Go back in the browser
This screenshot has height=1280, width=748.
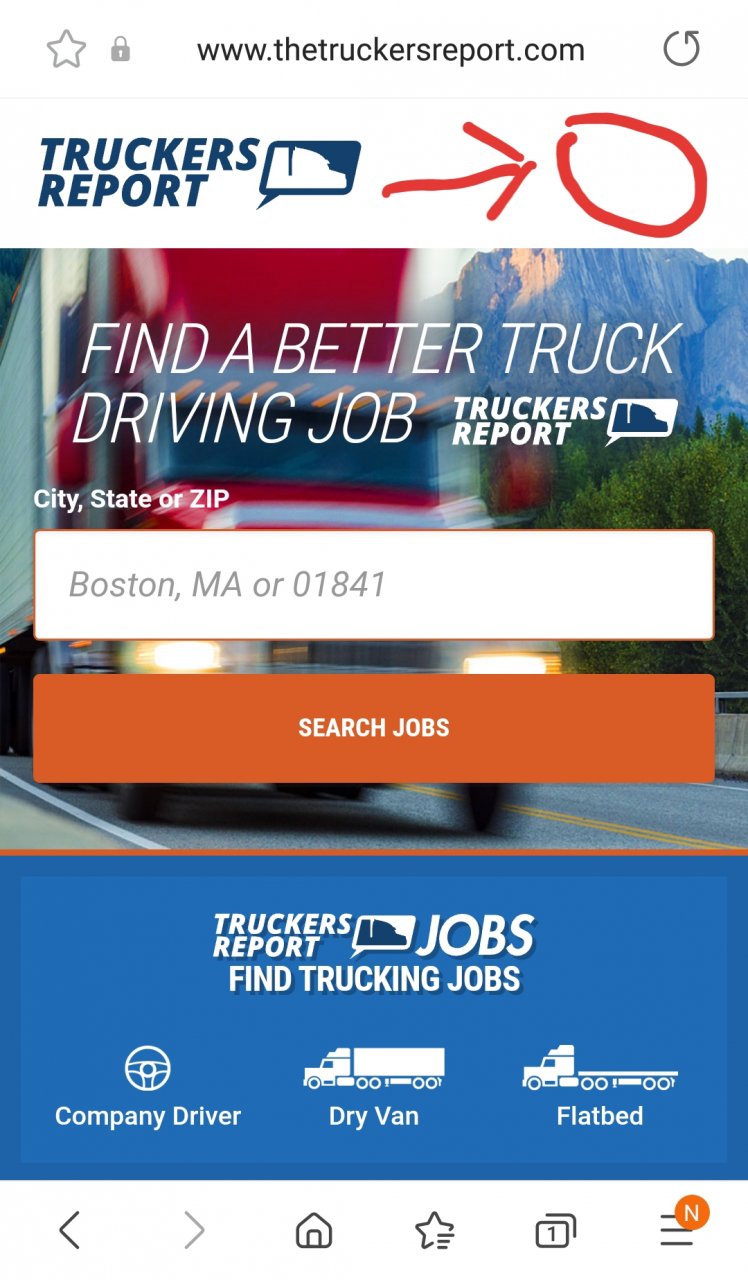pos(69,1231)
